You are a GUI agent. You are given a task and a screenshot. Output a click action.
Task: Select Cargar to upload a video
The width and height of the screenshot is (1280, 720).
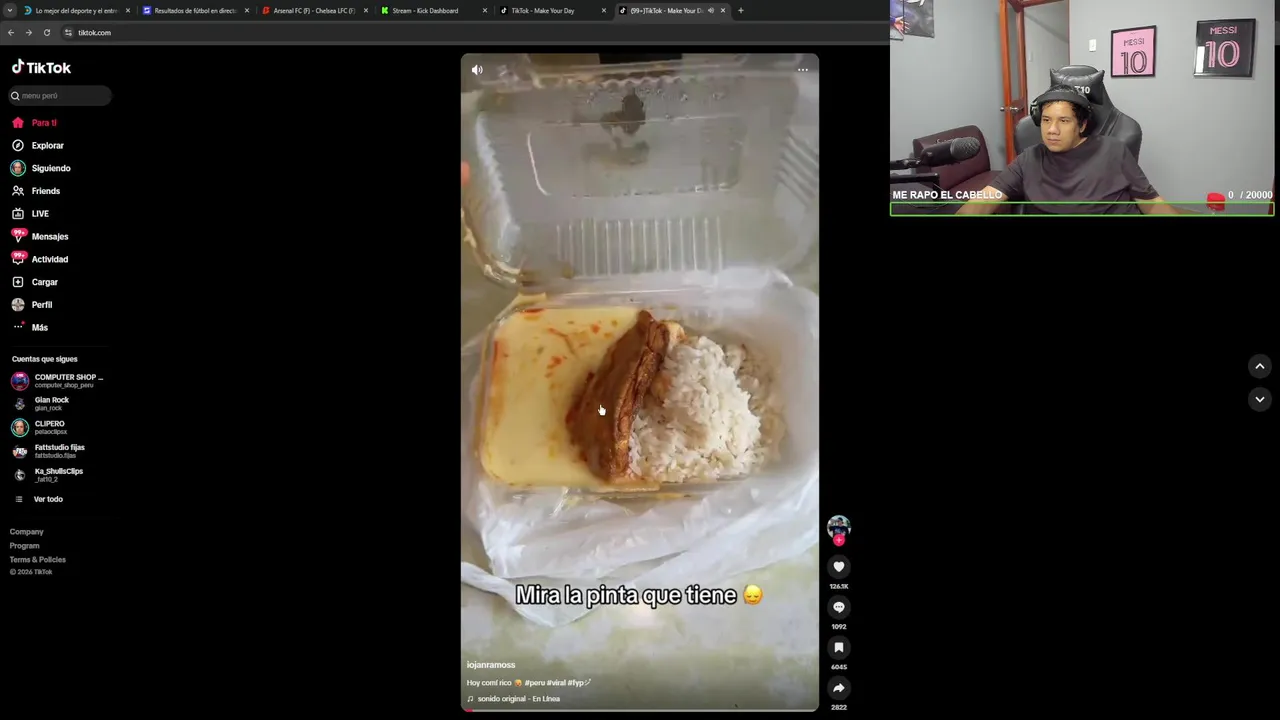click(x=44, y=282)
